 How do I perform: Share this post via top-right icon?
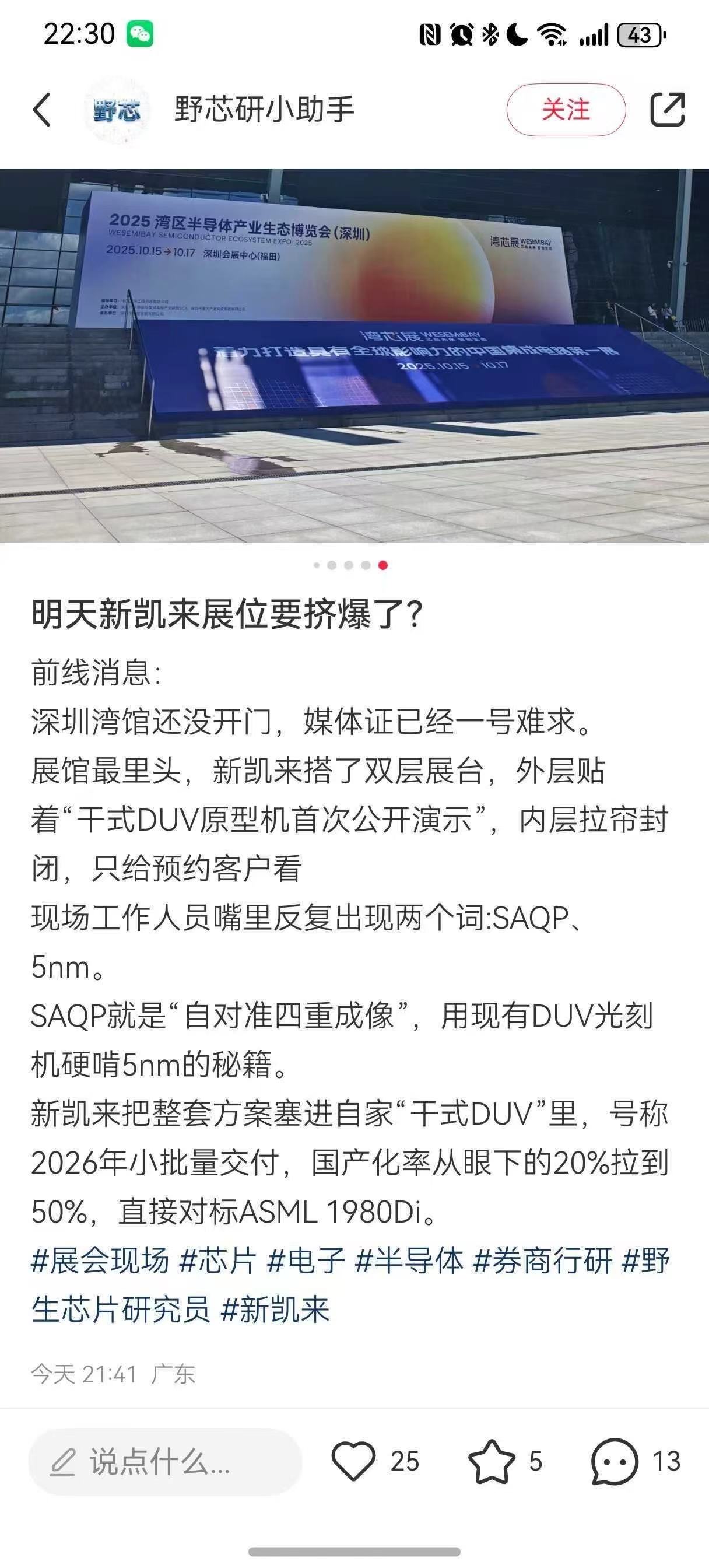click(x=668, y=110)
